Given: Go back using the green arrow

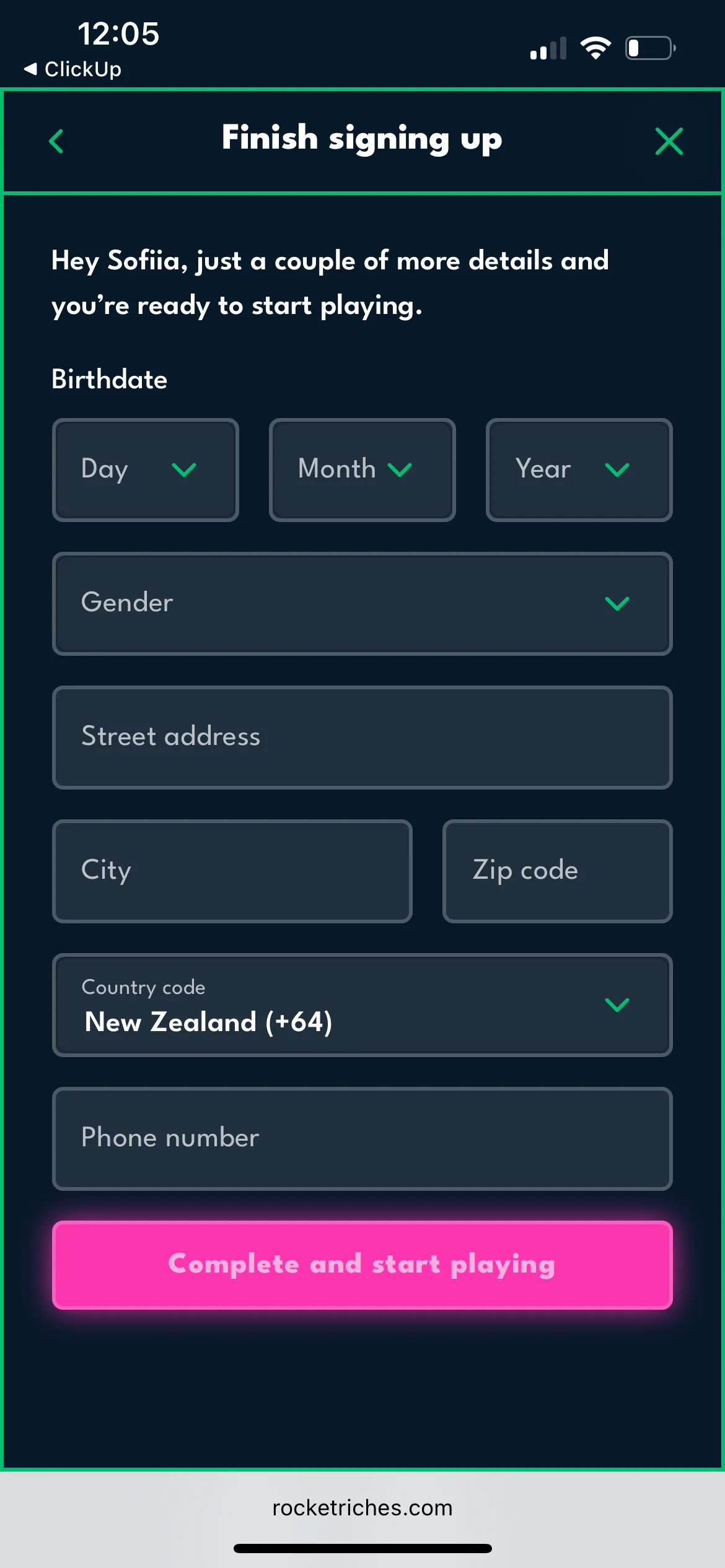Looking at the screenshot, I should 56,141.
